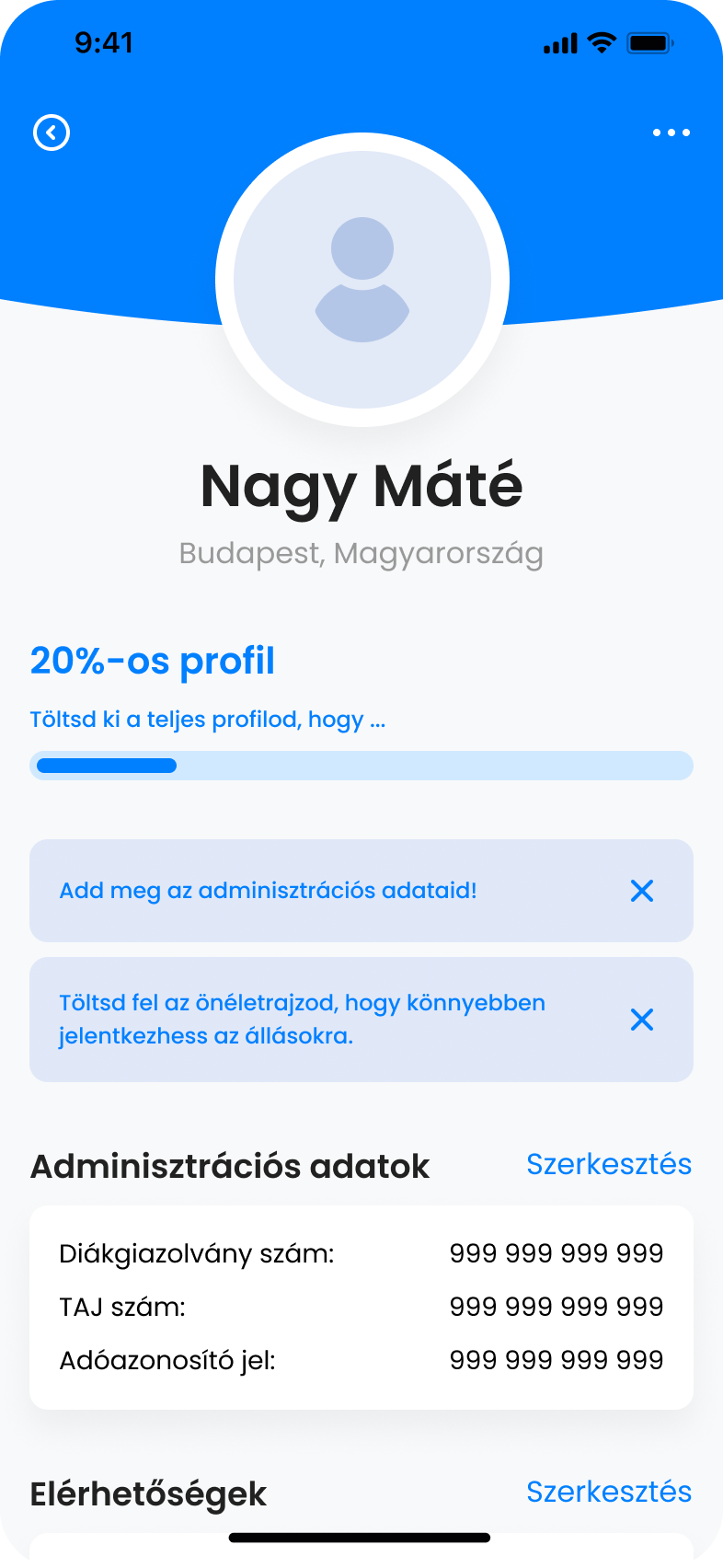This screenshot has width=723, height=1568.
Task: Open the 'Töltsd fel az önéletrajzod' prompt
Action: point(302,1020)
